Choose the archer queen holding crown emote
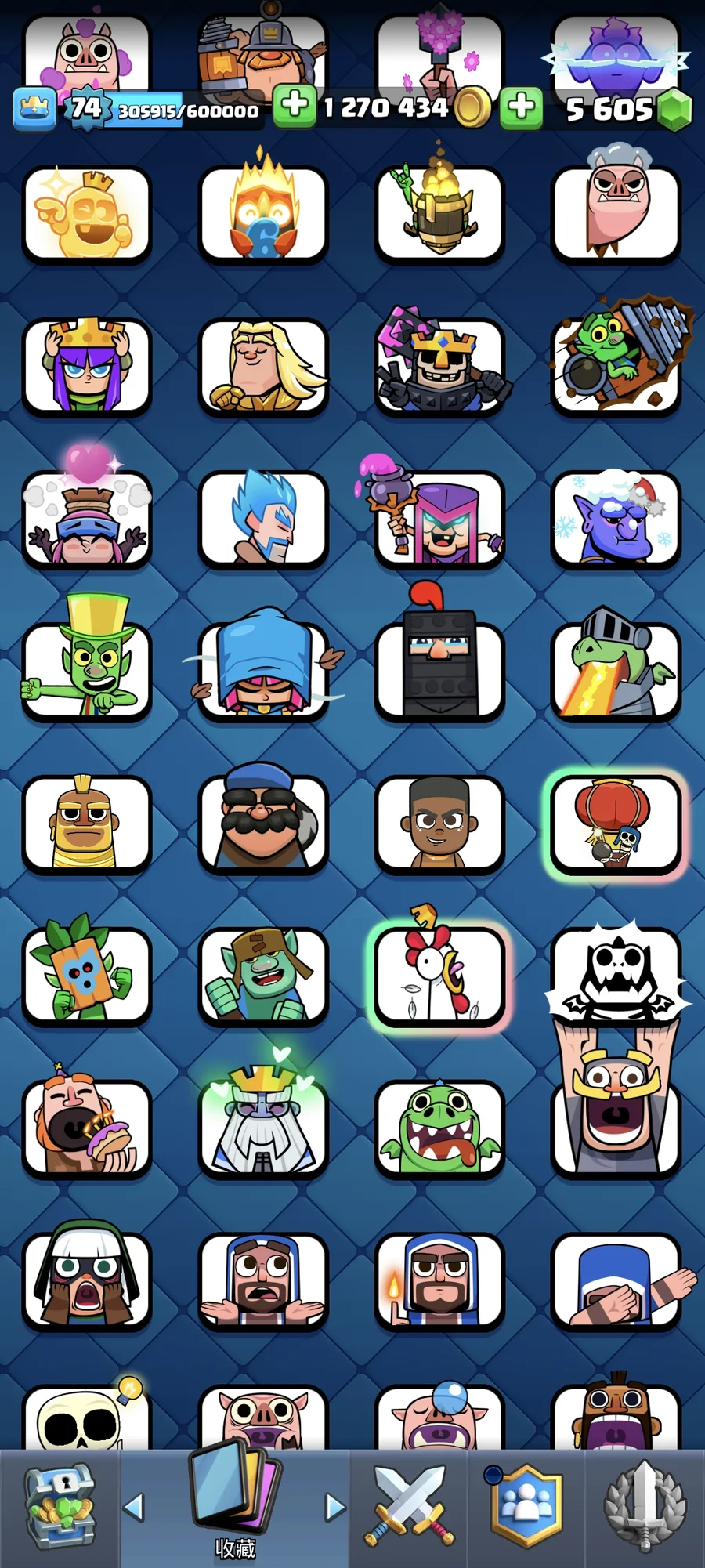This screenshot has height=1568, width=705. [86, 367]
